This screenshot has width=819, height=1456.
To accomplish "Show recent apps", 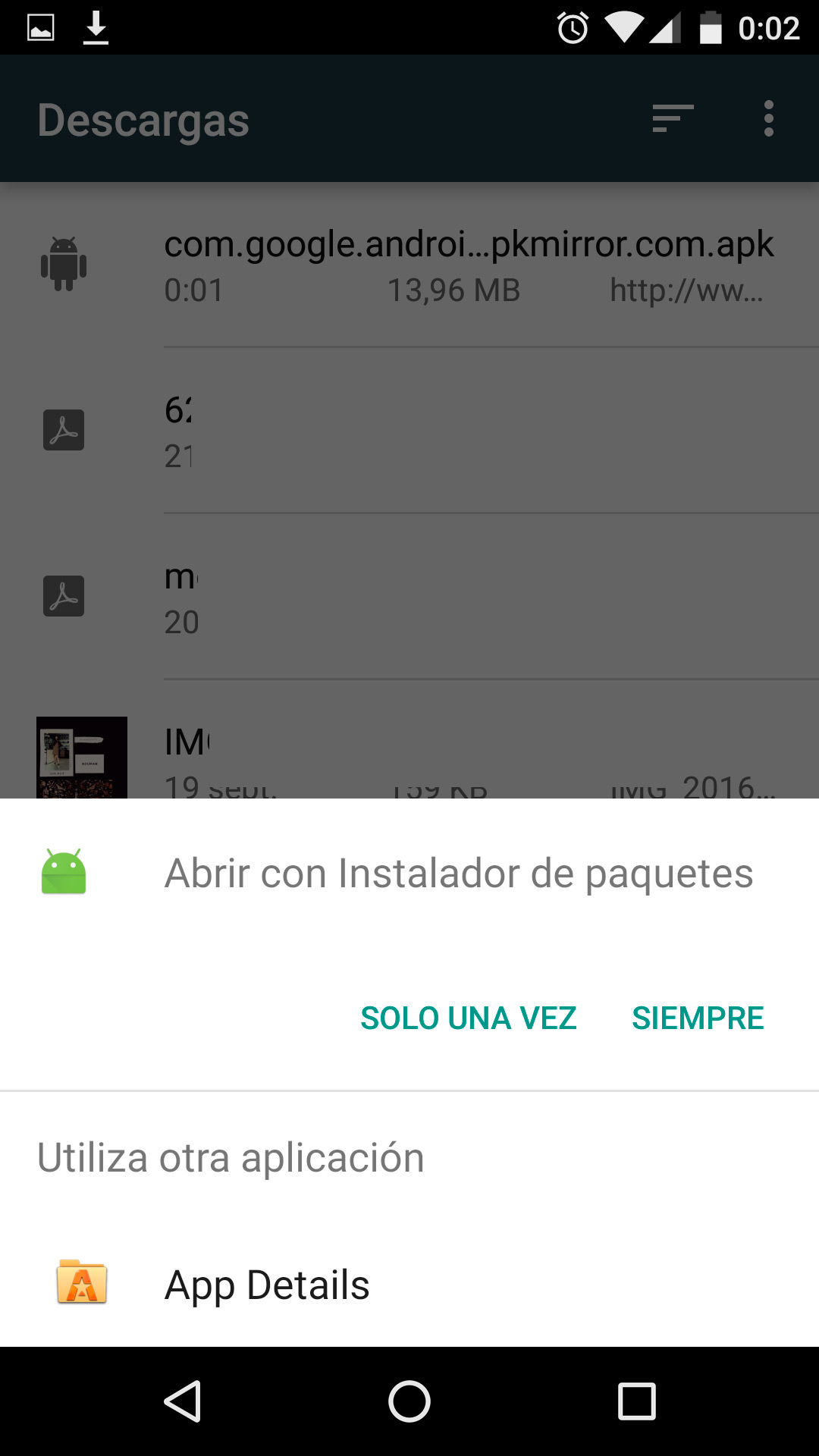I will pos(636,1401).
